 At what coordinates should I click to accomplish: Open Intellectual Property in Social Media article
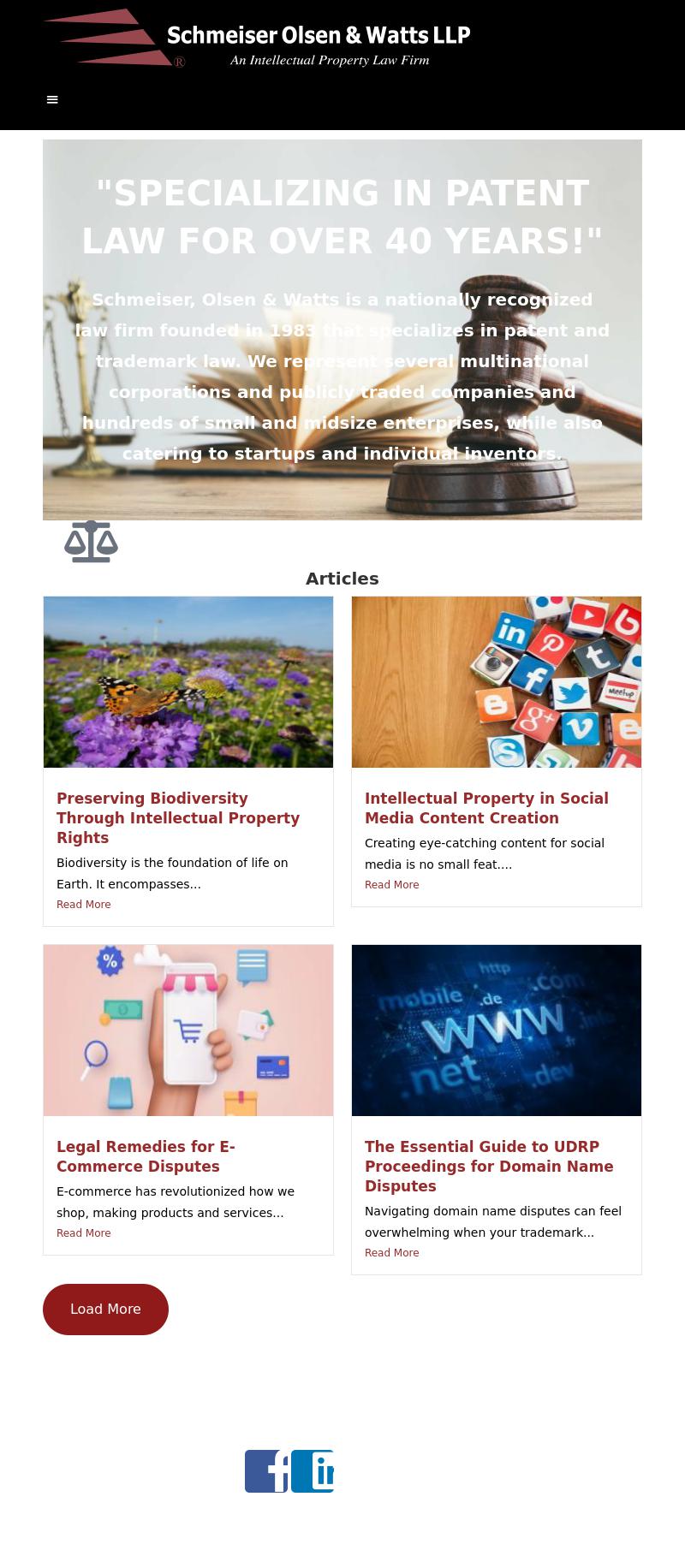click(486, 808)
